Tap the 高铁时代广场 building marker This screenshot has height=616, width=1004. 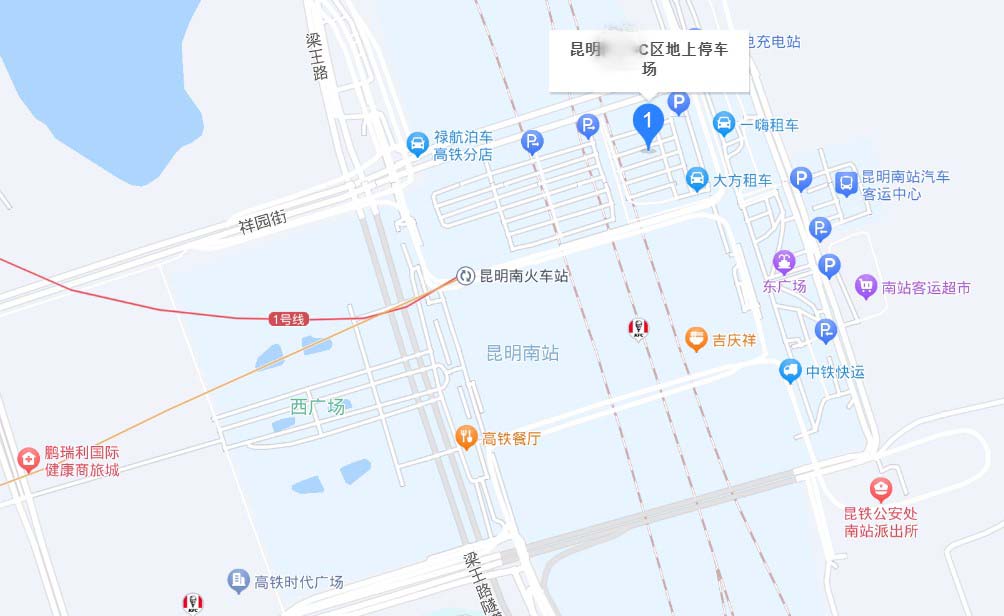tap(238, 581)
